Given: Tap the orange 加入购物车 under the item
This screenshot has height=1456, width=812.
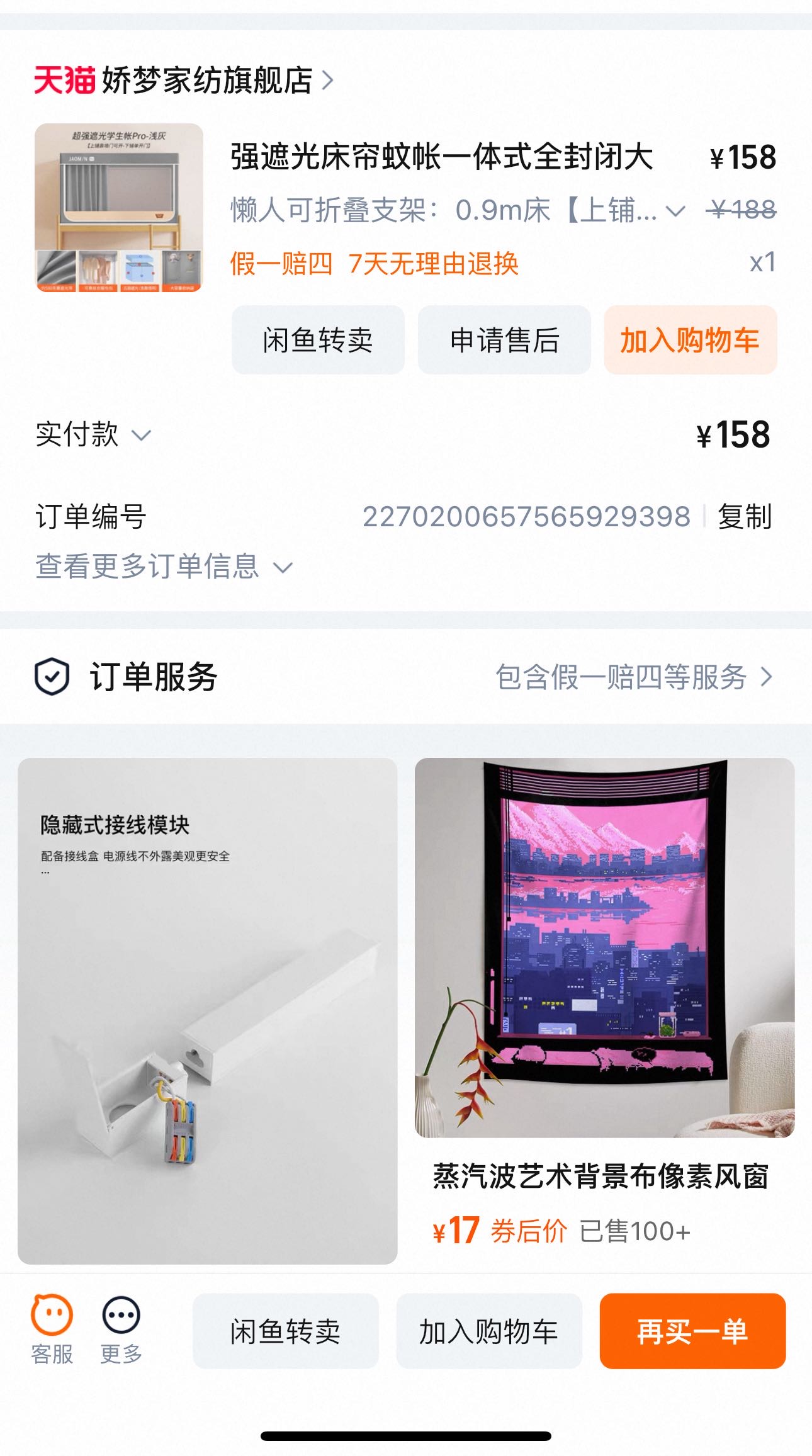Looking at the screenshot, I should (691, 340).
